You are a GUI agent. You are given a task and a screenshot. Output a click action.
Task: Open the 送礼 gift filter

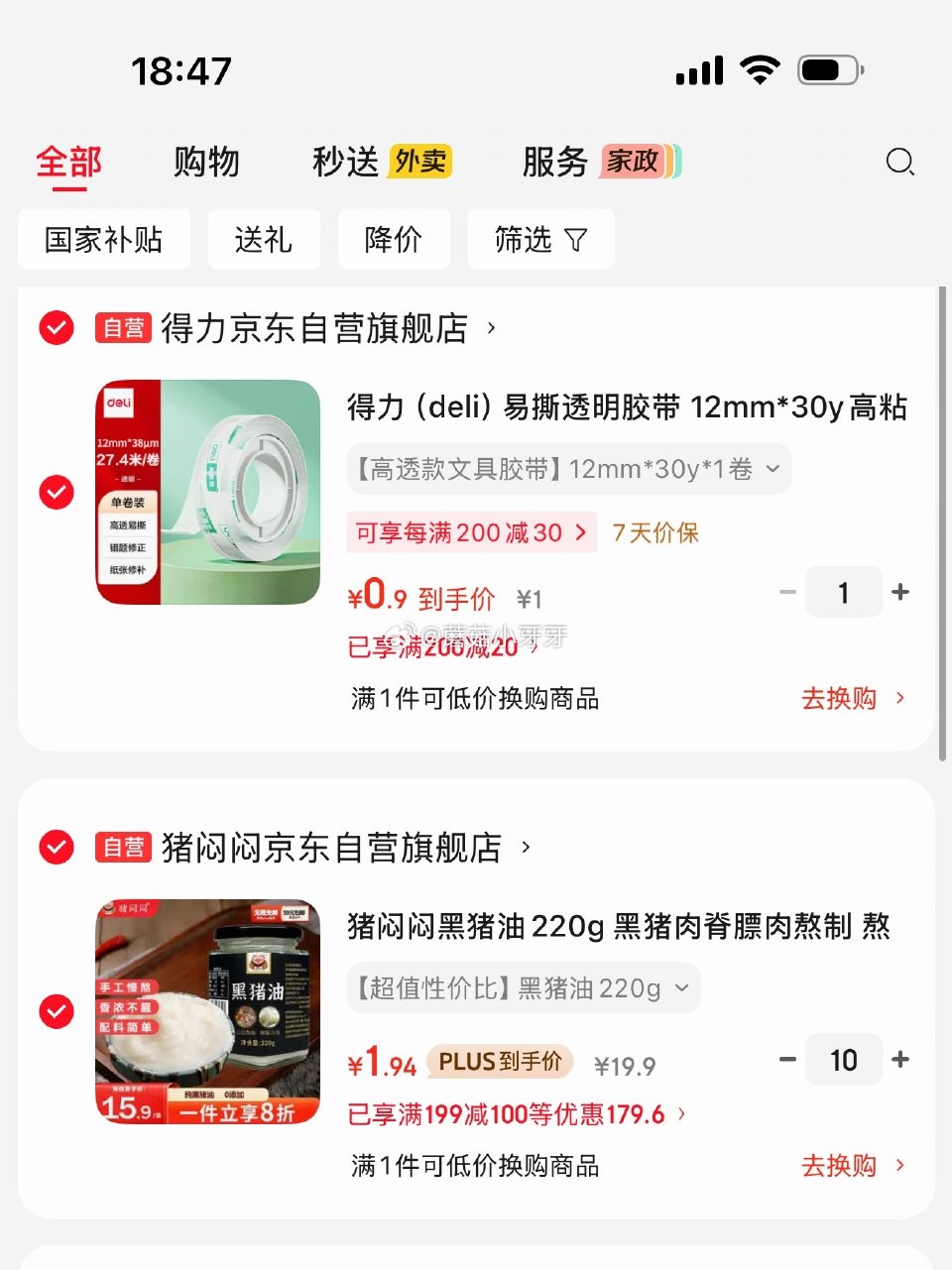pyautogui.click(x=263, y=239)
